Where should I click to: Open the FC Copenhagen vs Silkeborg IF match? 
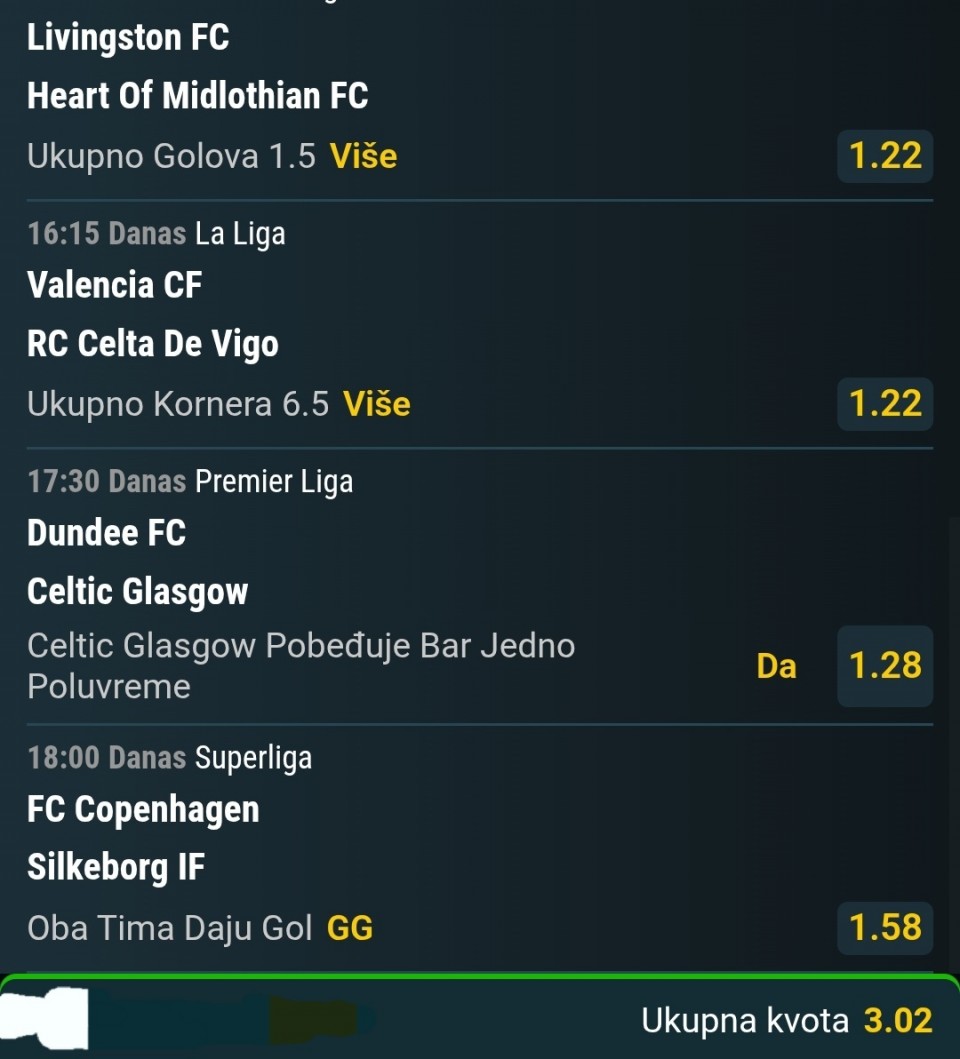[x=142, y=838]
